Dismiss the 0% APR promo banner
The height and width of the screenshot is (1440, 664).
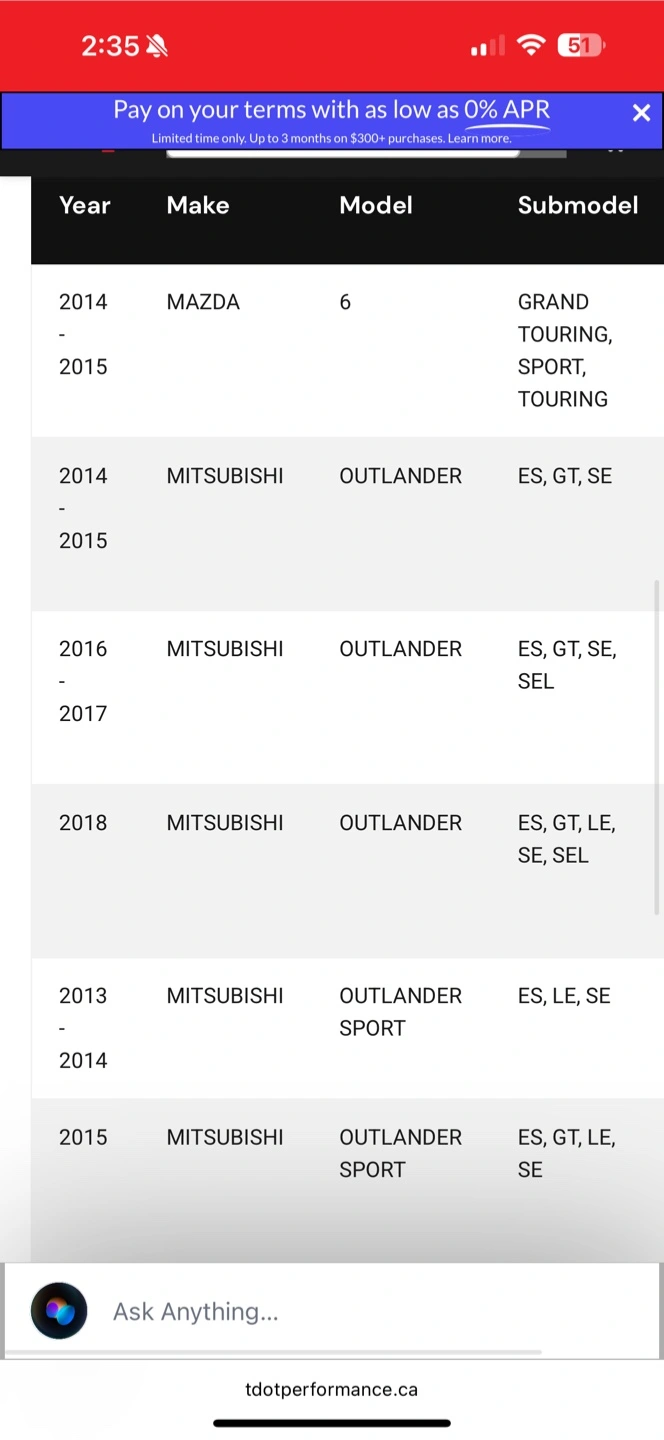[x=641, y=113]
